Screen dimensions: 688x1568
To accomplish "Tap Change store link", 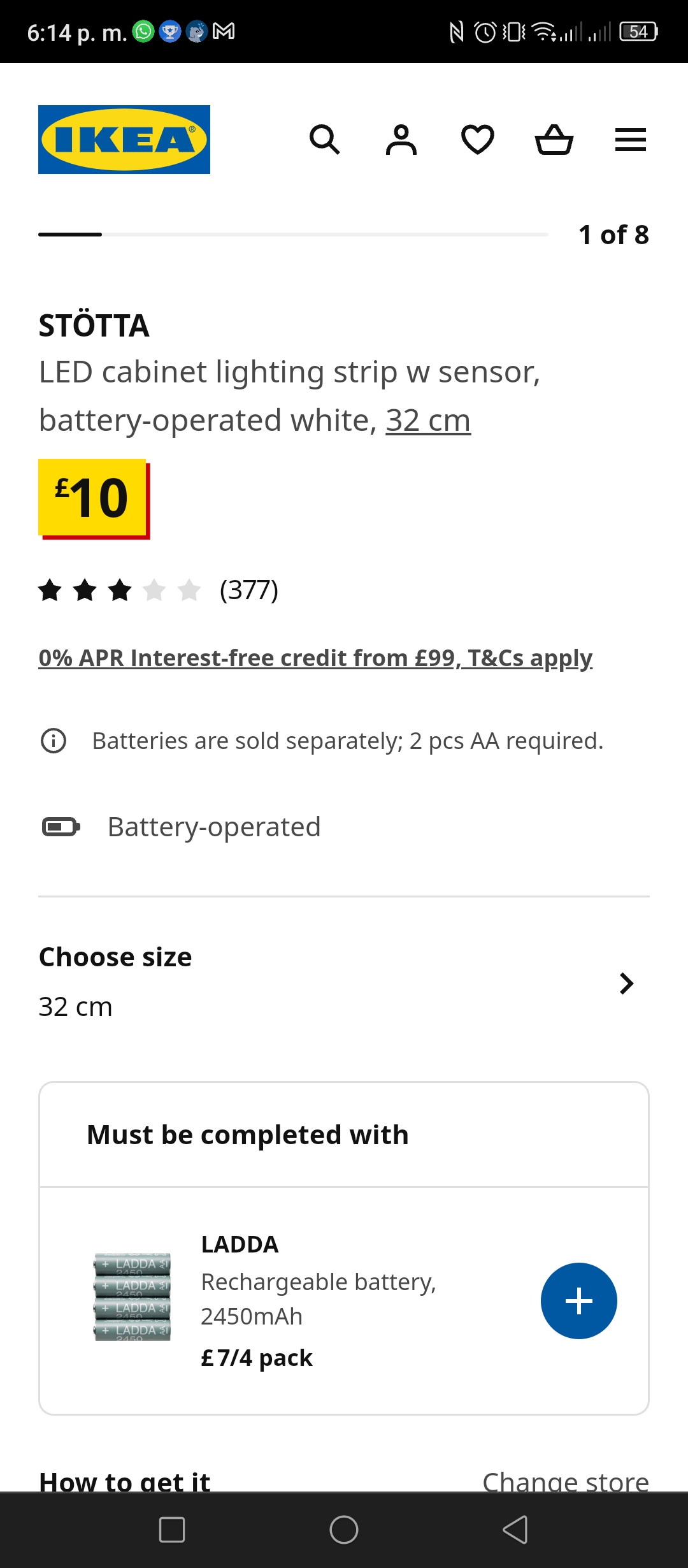I will [566, 1481].
